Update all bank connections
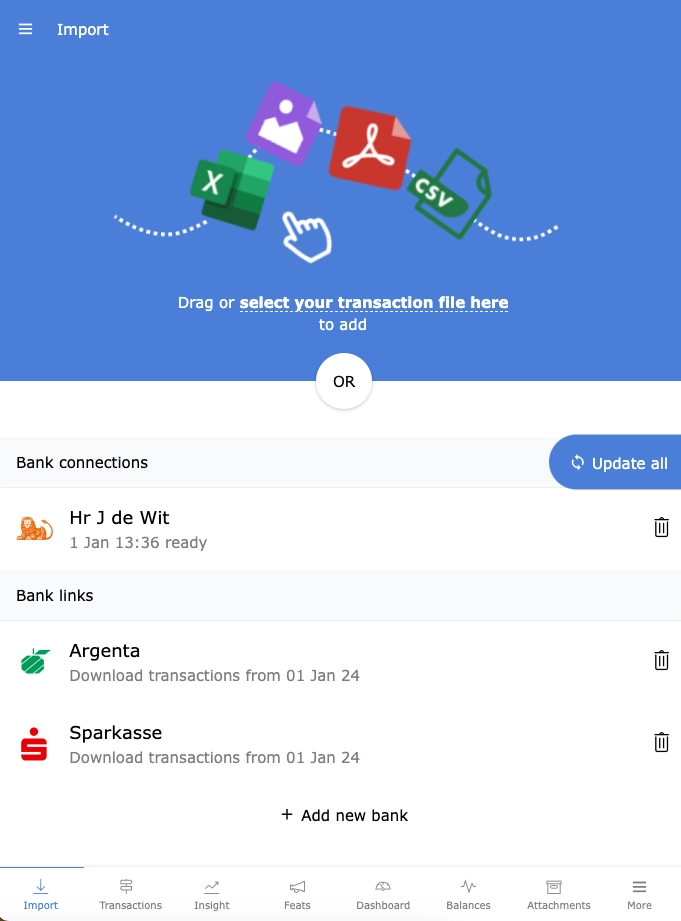The width and height of the screenshot is (681, 921). click(x=618, y=463)
